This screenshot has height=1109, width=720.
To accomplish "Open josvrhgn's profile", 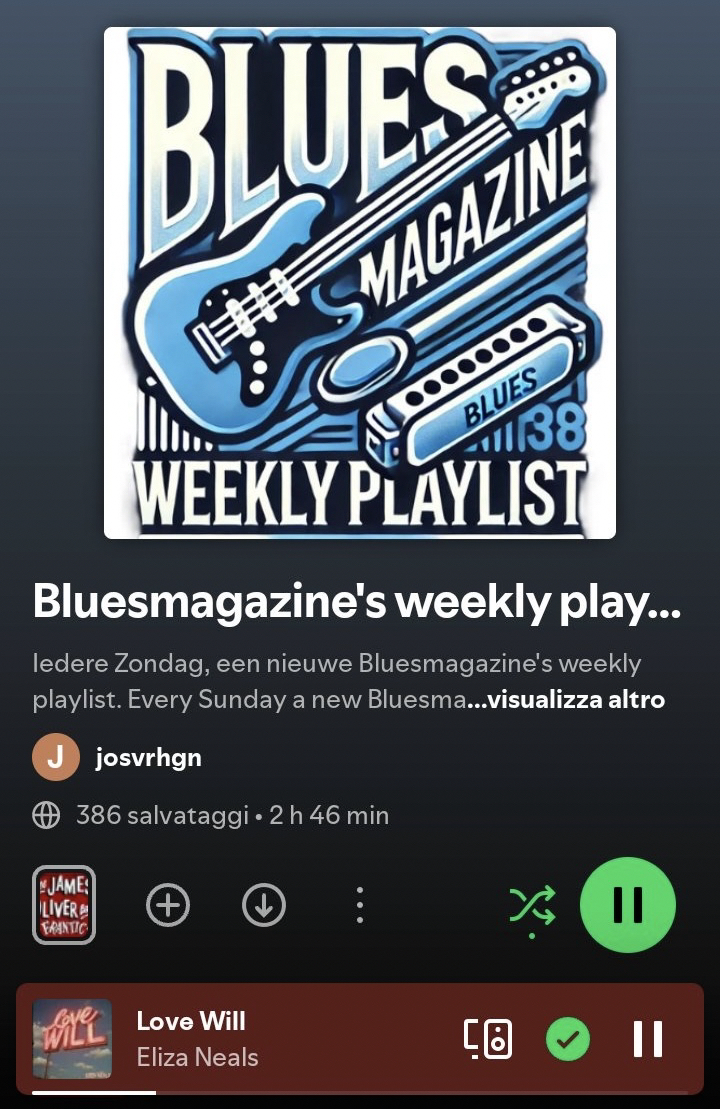I will pos(148,757).
